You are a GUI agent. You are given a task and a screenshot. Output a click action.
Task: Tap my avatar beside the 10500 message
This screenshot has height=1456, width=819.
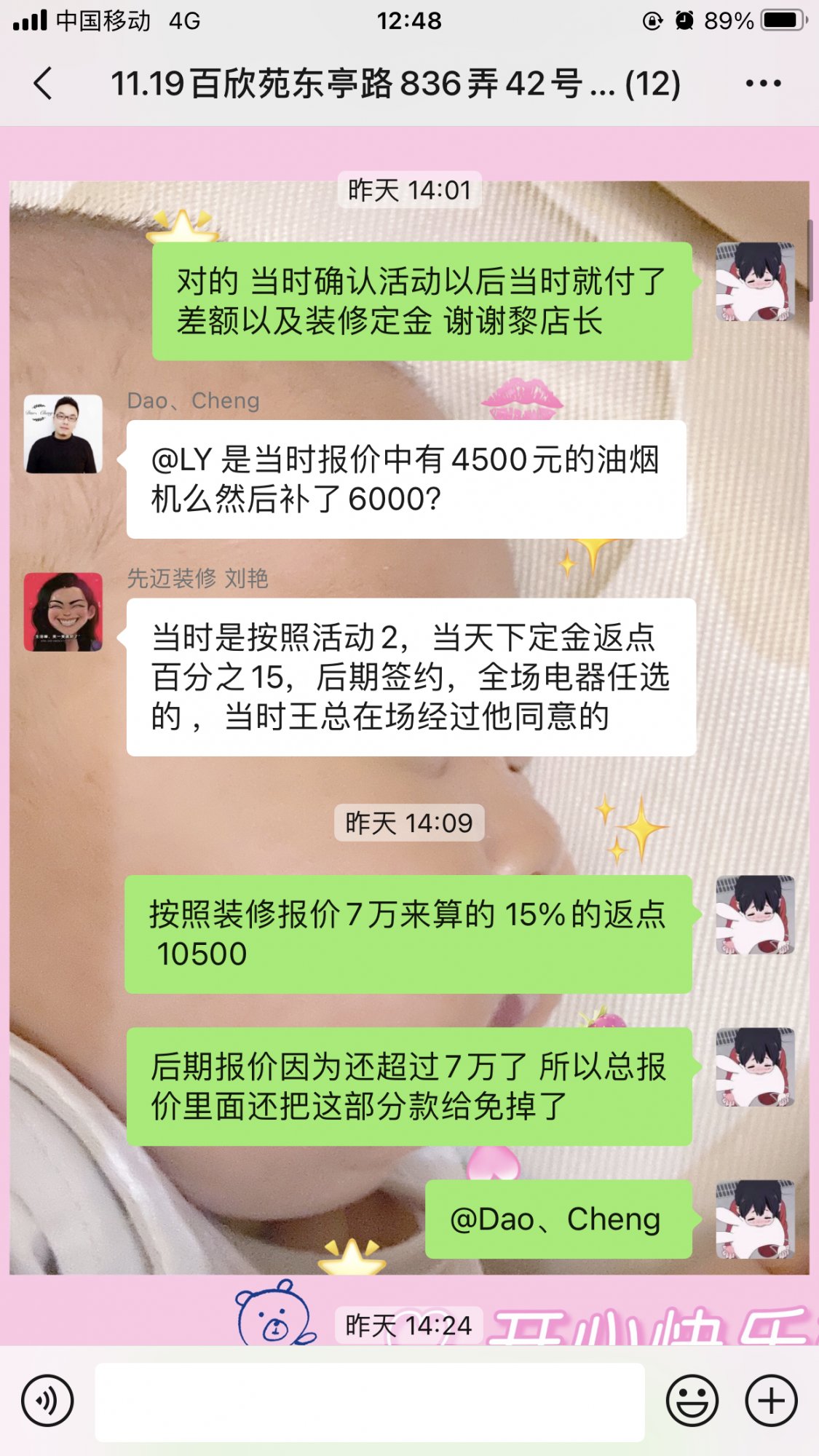click(x=755, y=915)
